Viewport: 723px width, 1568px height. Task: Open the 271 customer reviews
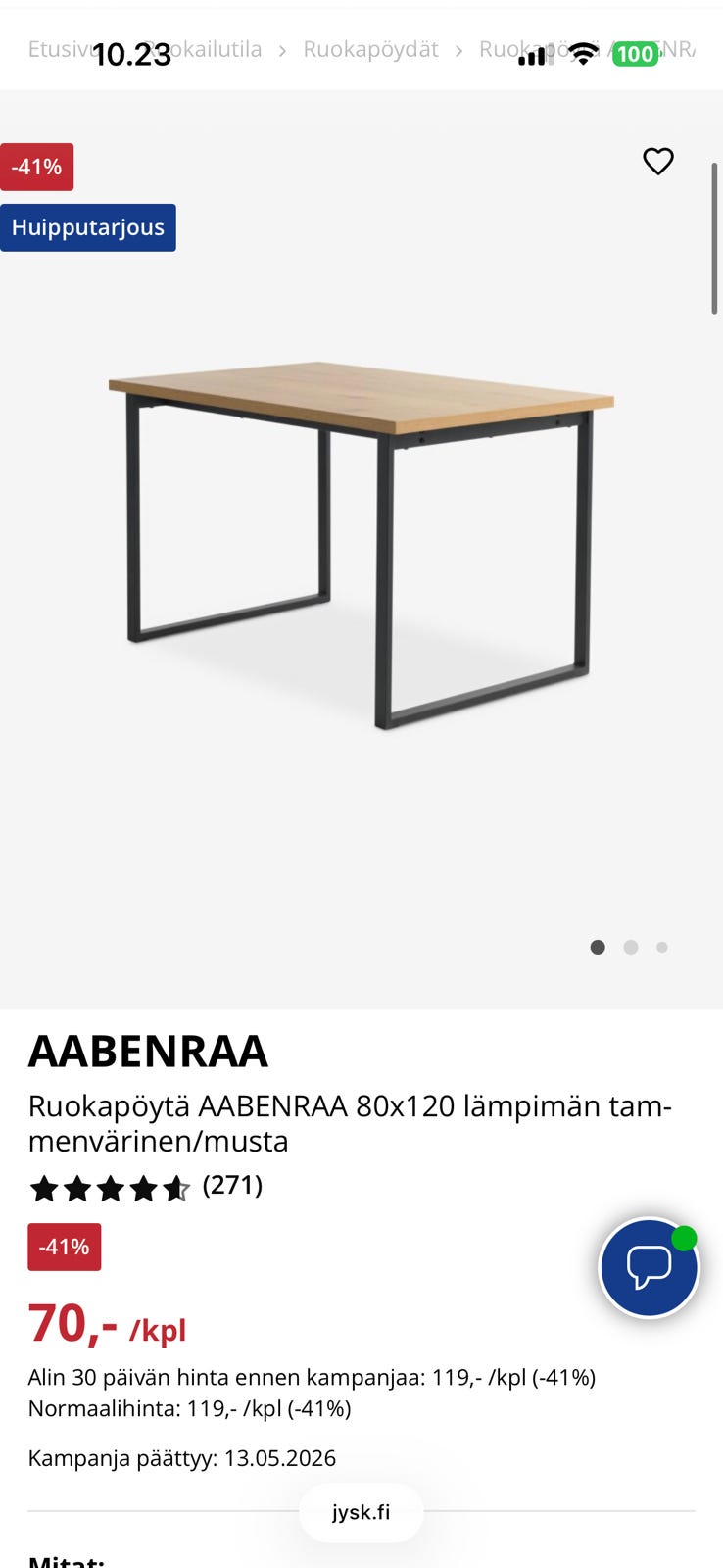[232, 1186]
